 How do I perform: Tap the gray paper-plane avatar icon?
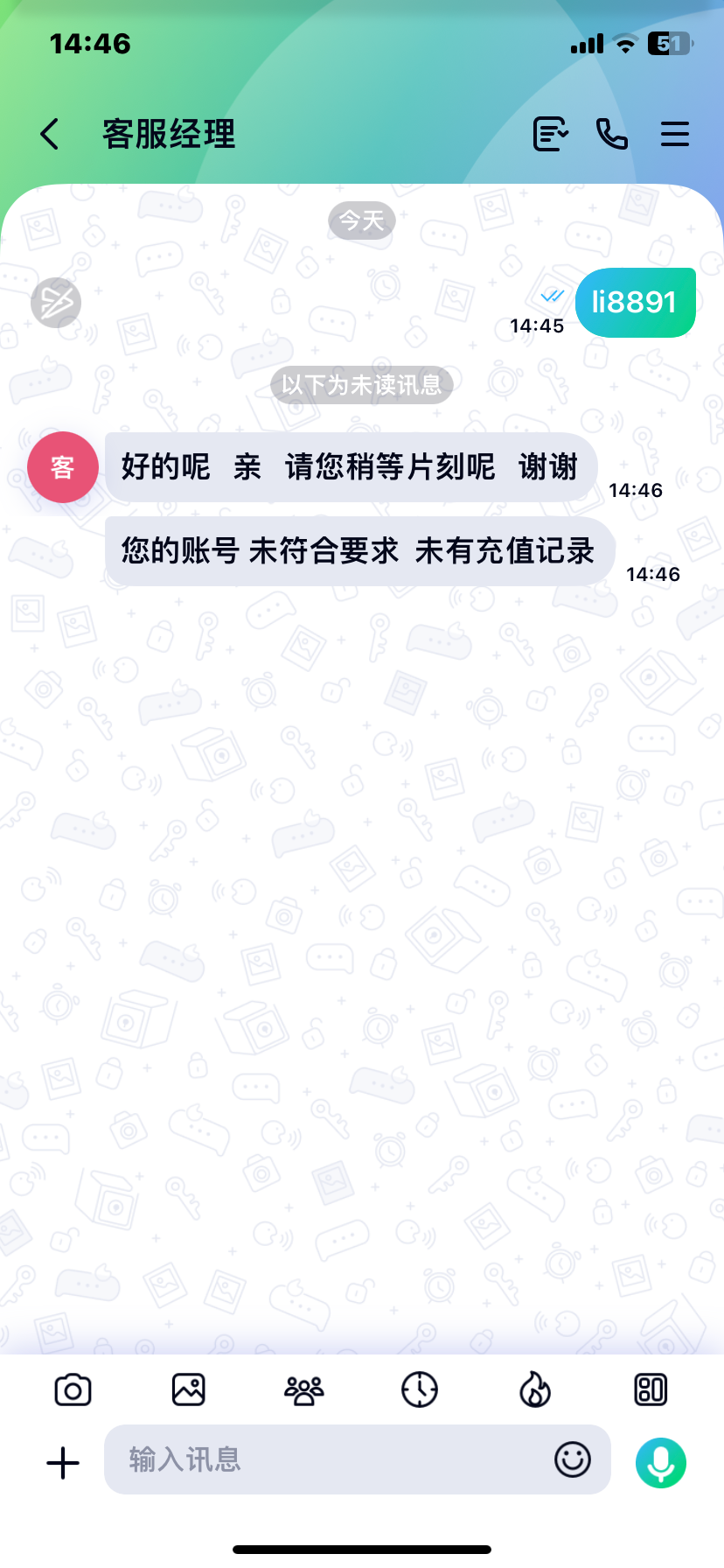coord(56,303)
